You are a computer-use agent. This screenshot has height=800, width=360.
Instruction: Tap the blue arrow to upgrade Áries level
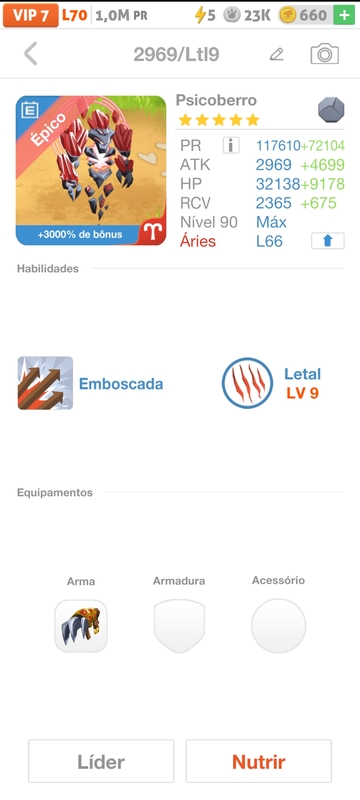point(328,241)
